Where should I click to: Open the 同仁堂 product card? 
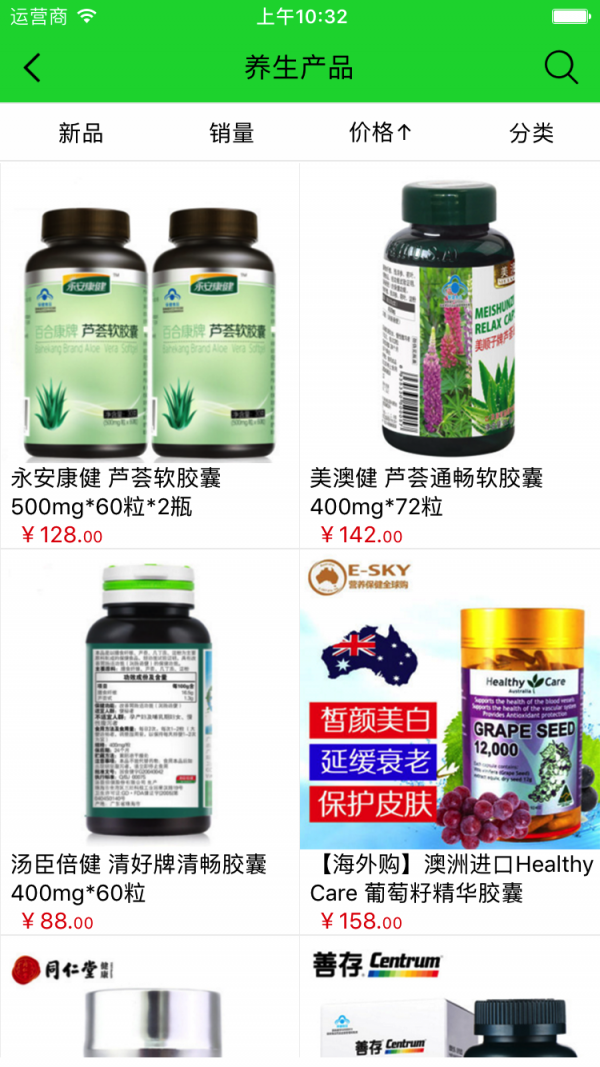point(150,1000)
